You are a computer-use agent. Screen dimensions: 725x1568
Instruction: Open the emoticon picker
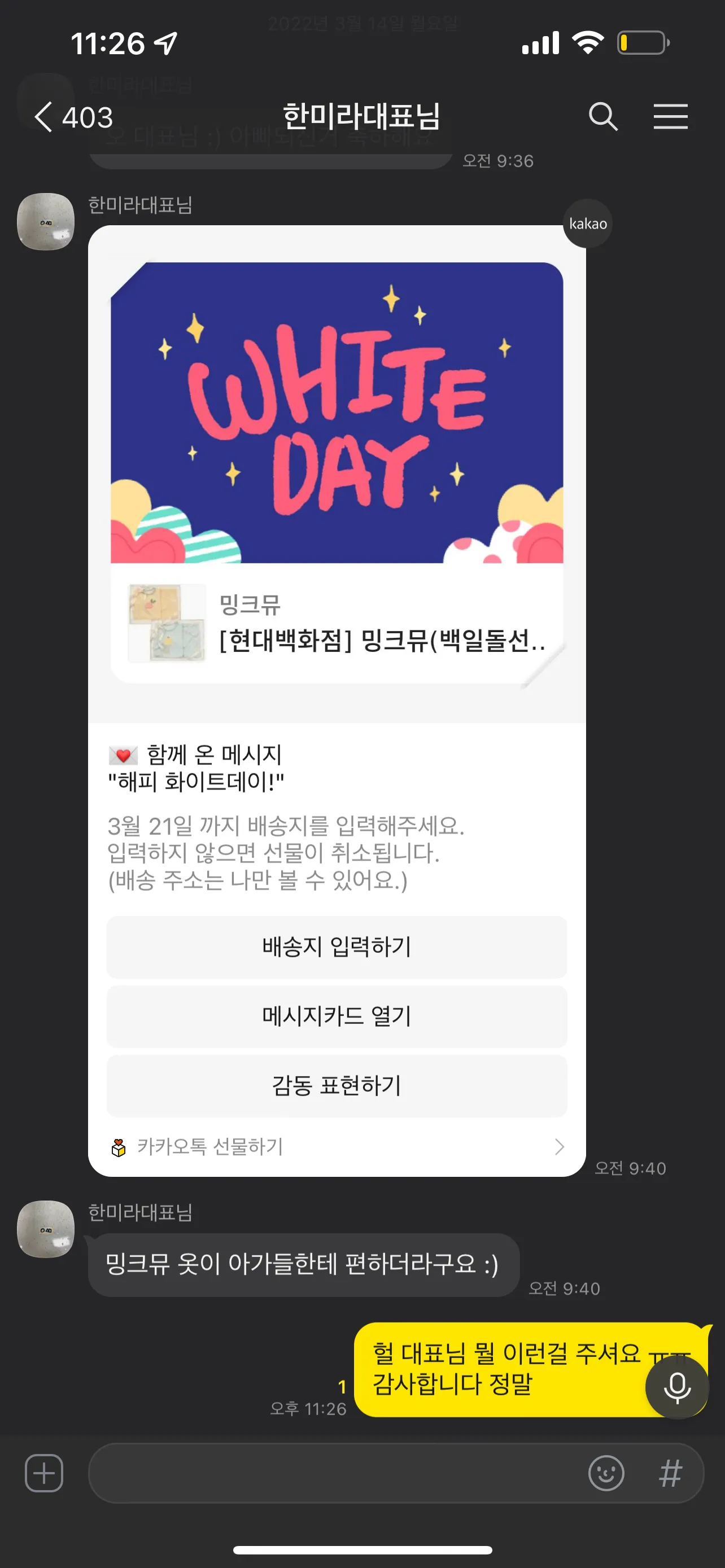click(x=606, y=1473)
